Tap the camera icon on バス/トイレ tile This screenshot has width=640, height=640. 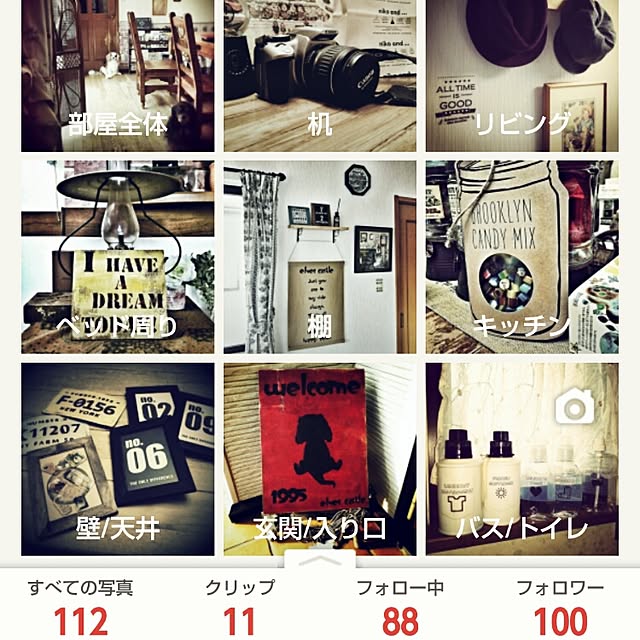pyautogui.click(x=574, y=405)
